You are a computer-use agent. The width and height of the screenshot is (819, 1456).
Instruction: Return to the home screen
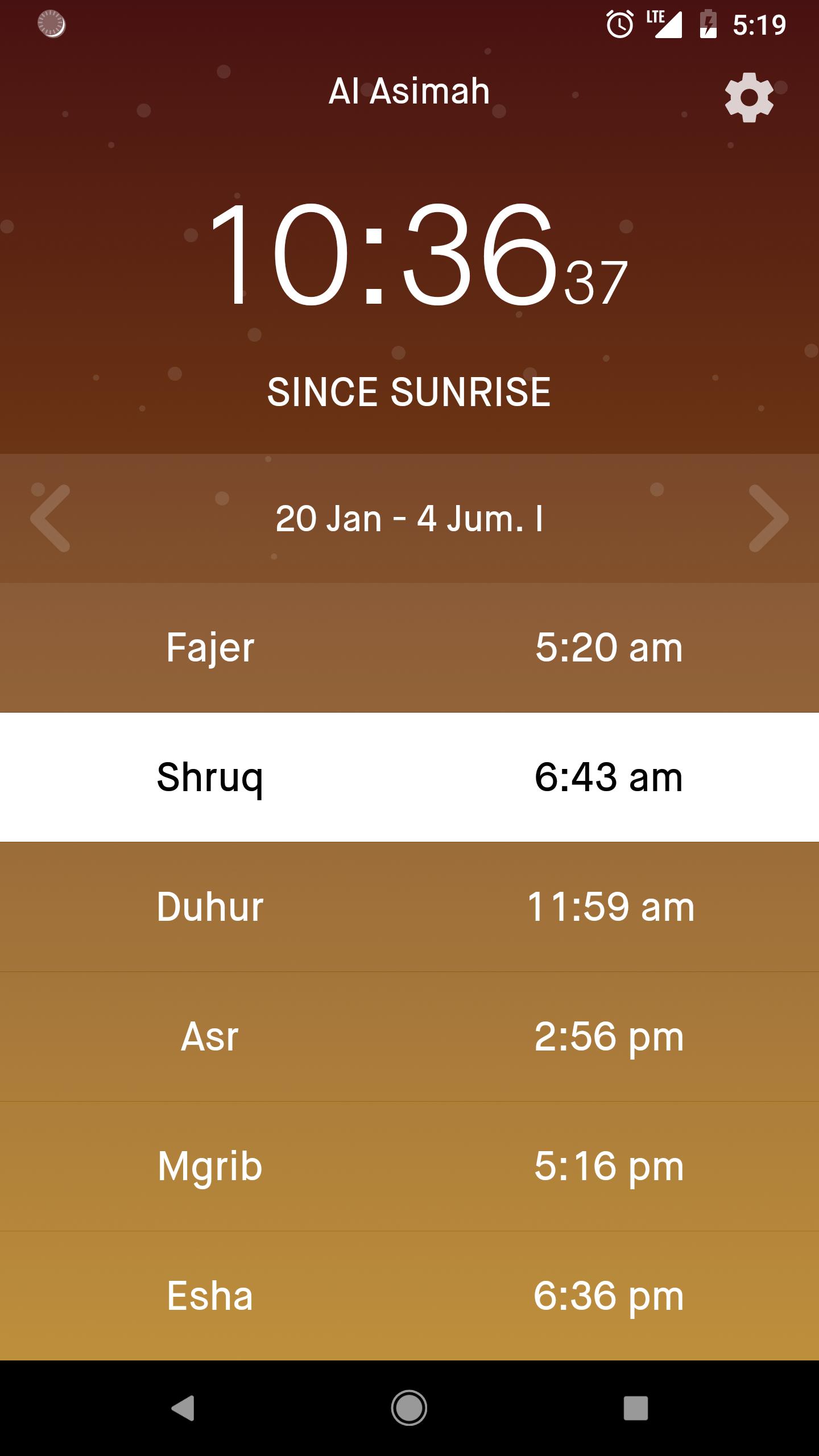(409, 1408)
